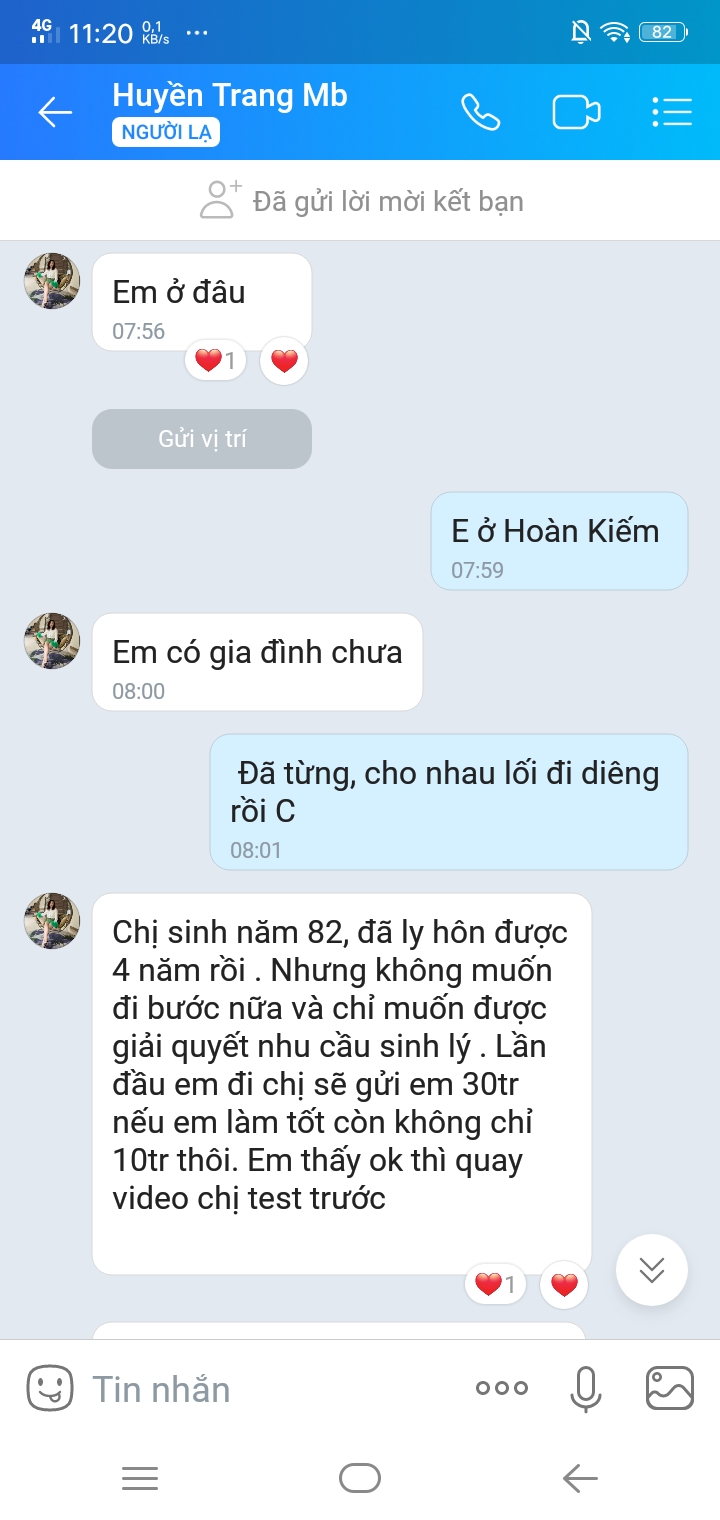The width and height of the screenshot is (720, 1520).
Task: Tap the Gửi vị trí button
Action: (202, 439)
